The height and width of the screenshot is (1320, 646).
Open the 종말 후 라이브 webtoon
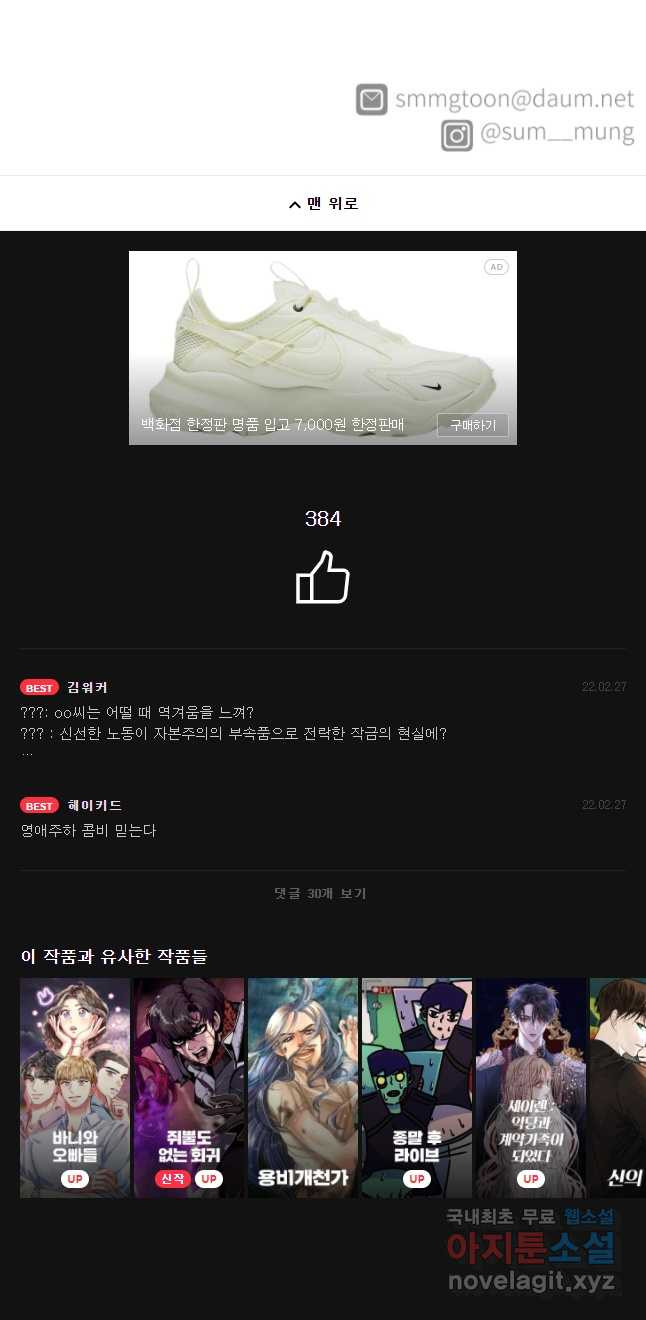tap(417, 1087)
